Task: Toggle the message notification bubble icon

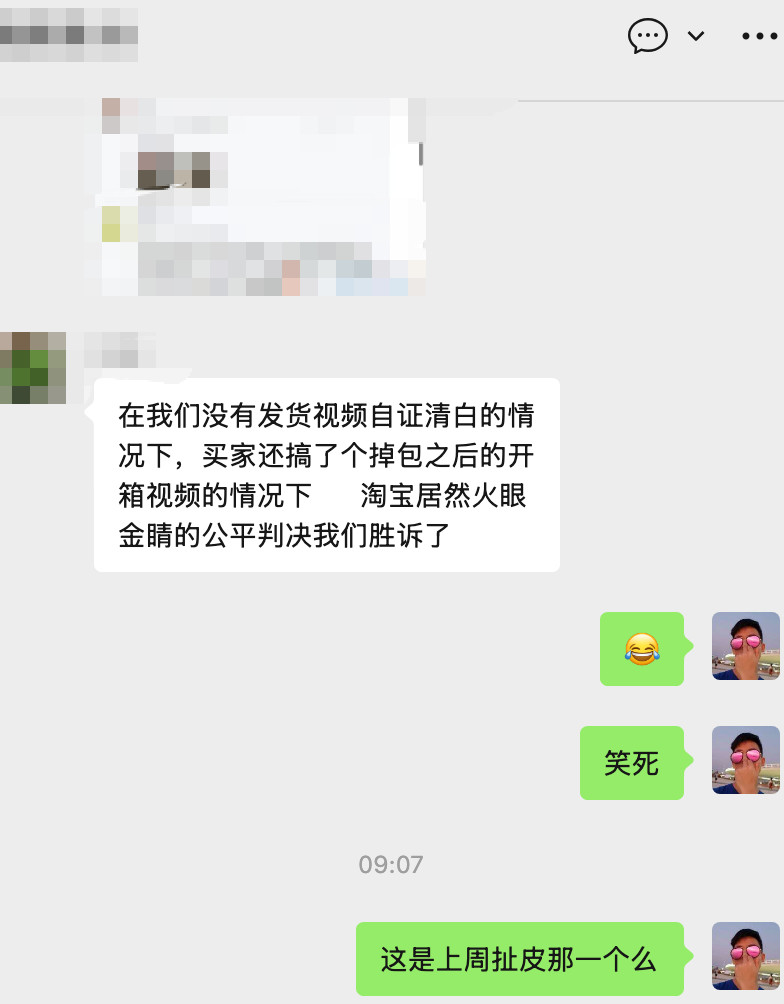Action: pos(649,36)
